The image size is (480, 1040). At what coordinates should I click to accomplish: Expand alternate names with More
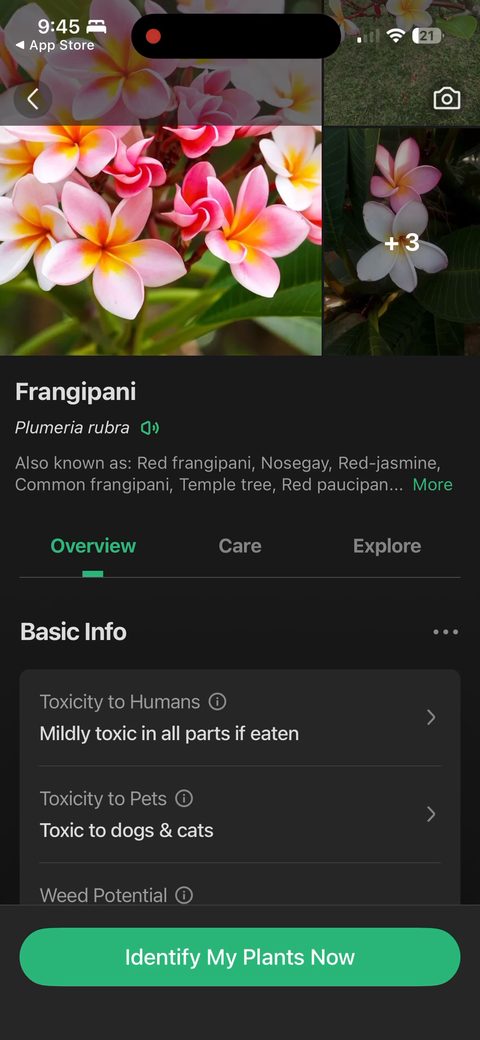coord(432,485)
